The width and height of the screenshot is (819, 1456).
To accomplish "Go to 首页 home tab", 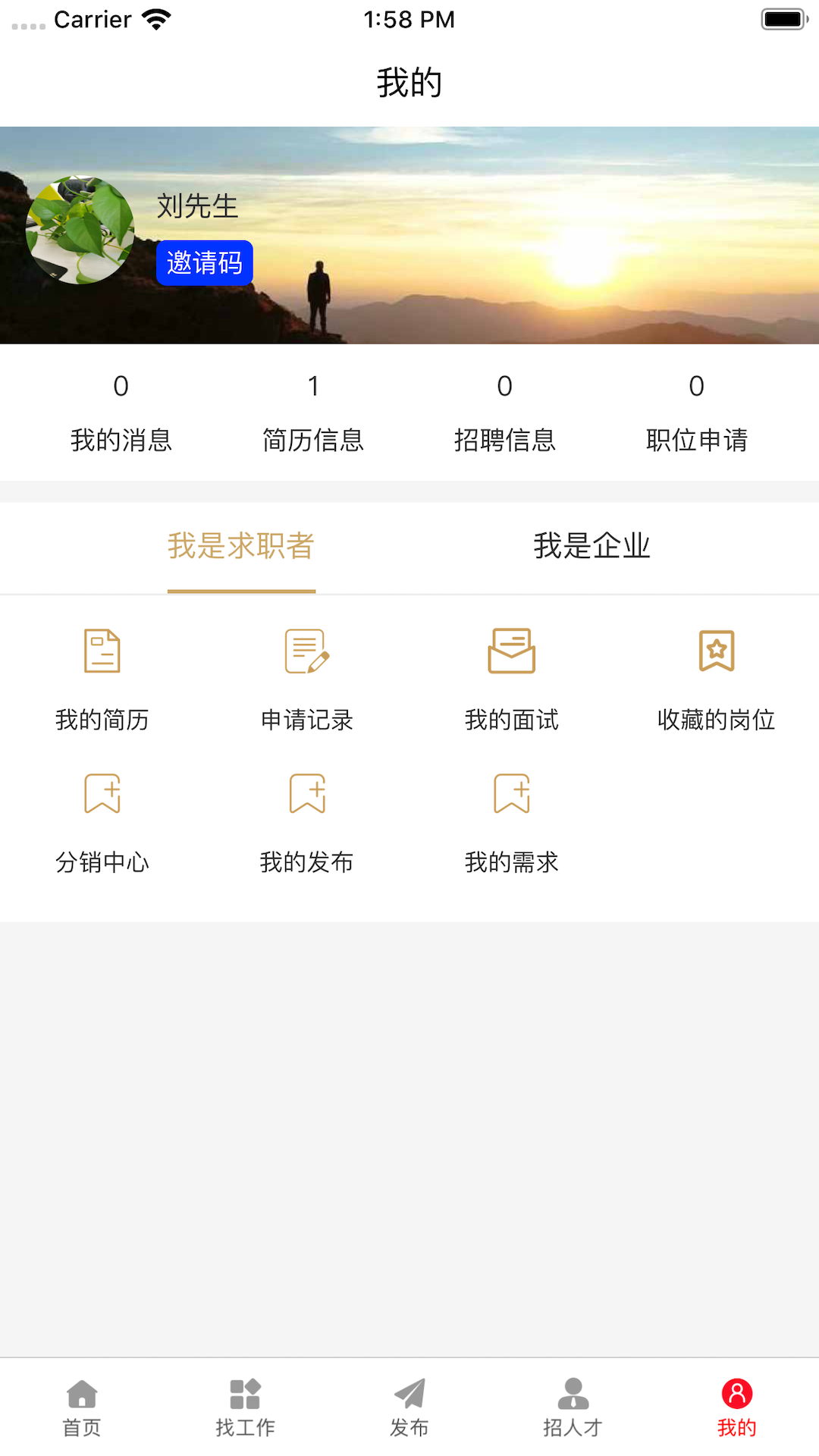I will click(x=82, y=1407).
